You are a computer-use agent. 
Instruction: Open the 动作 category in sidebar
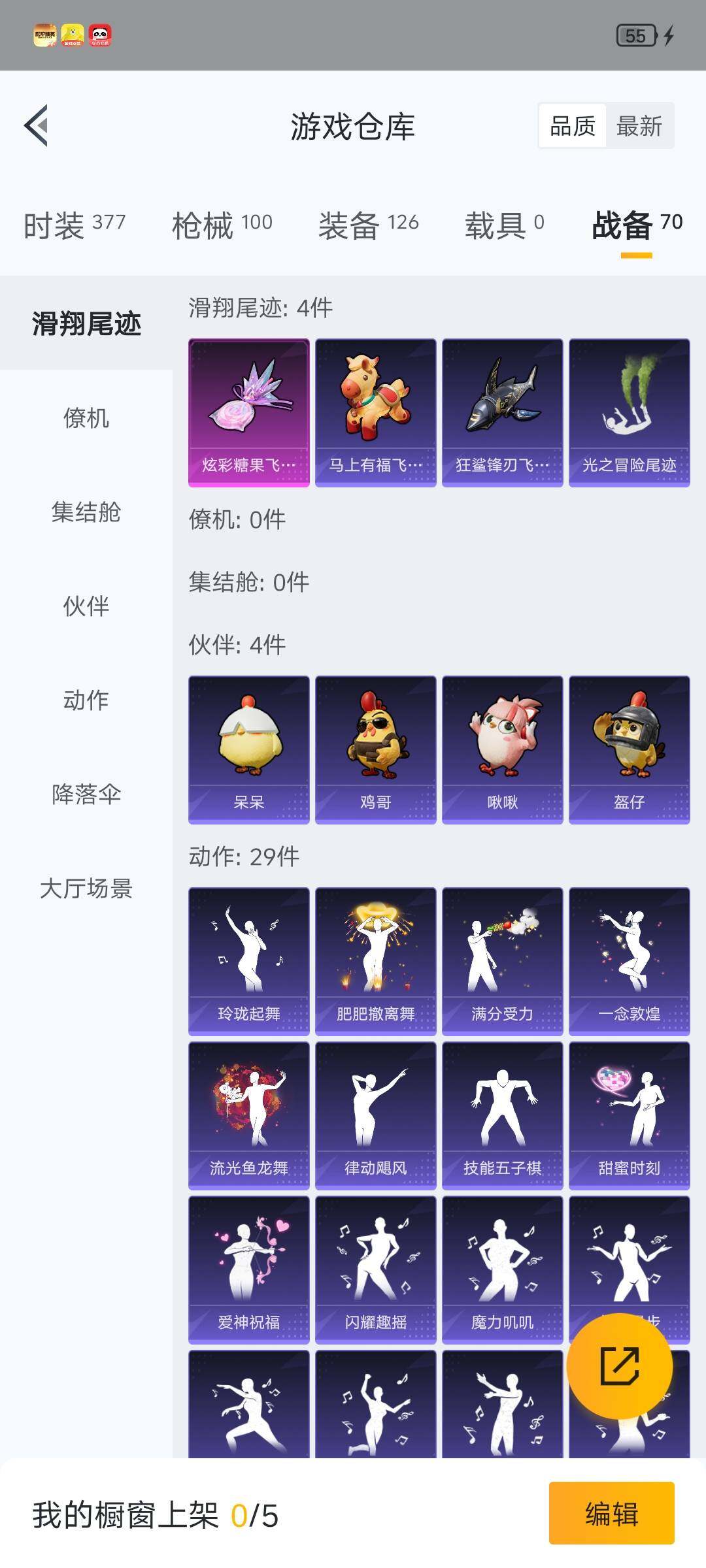click(85, 701)
